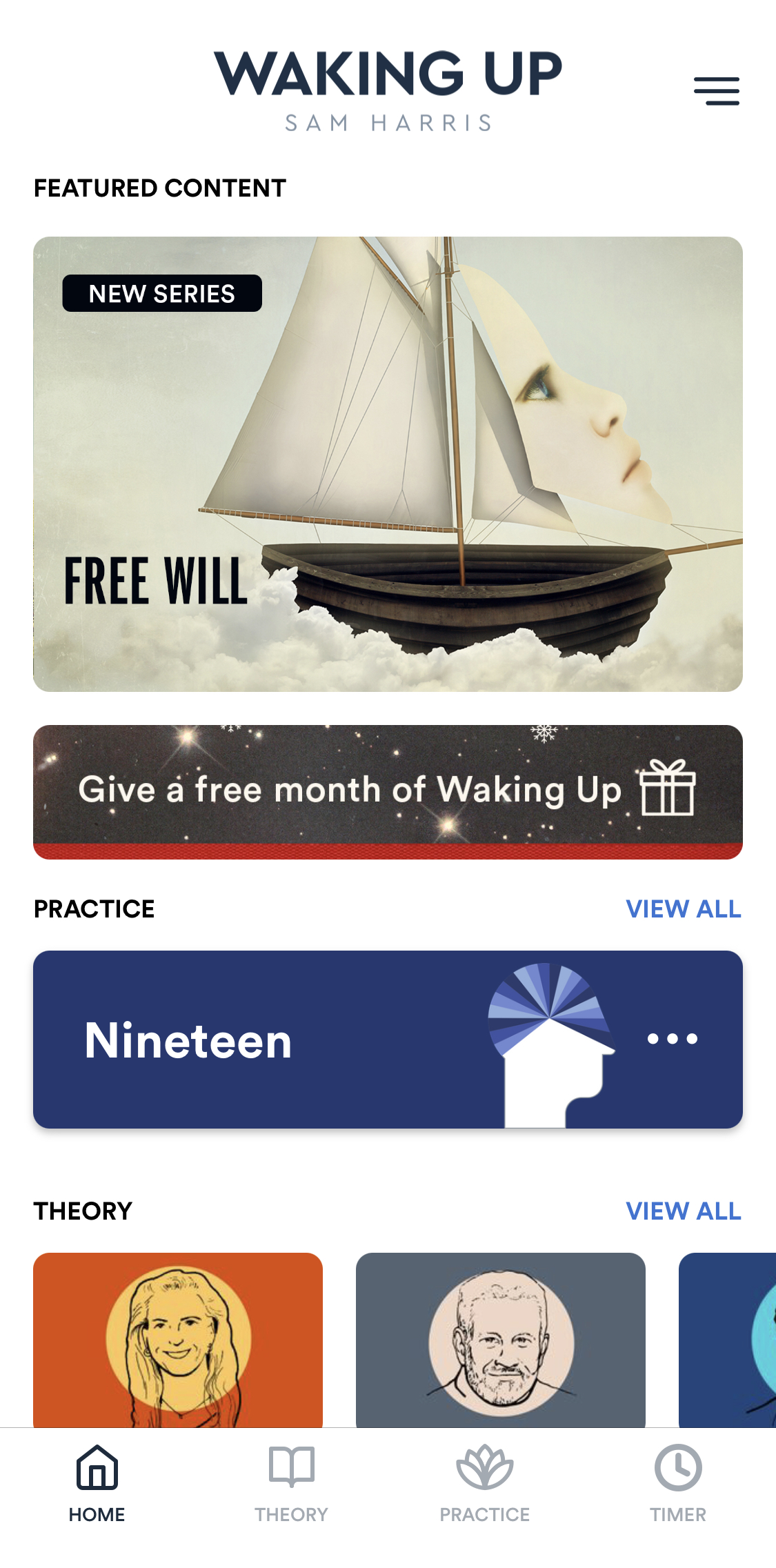The width and height of the screenshot is (776, 1568).
Task: Tap the NEW SERIES badge
Action: point(163,294)
